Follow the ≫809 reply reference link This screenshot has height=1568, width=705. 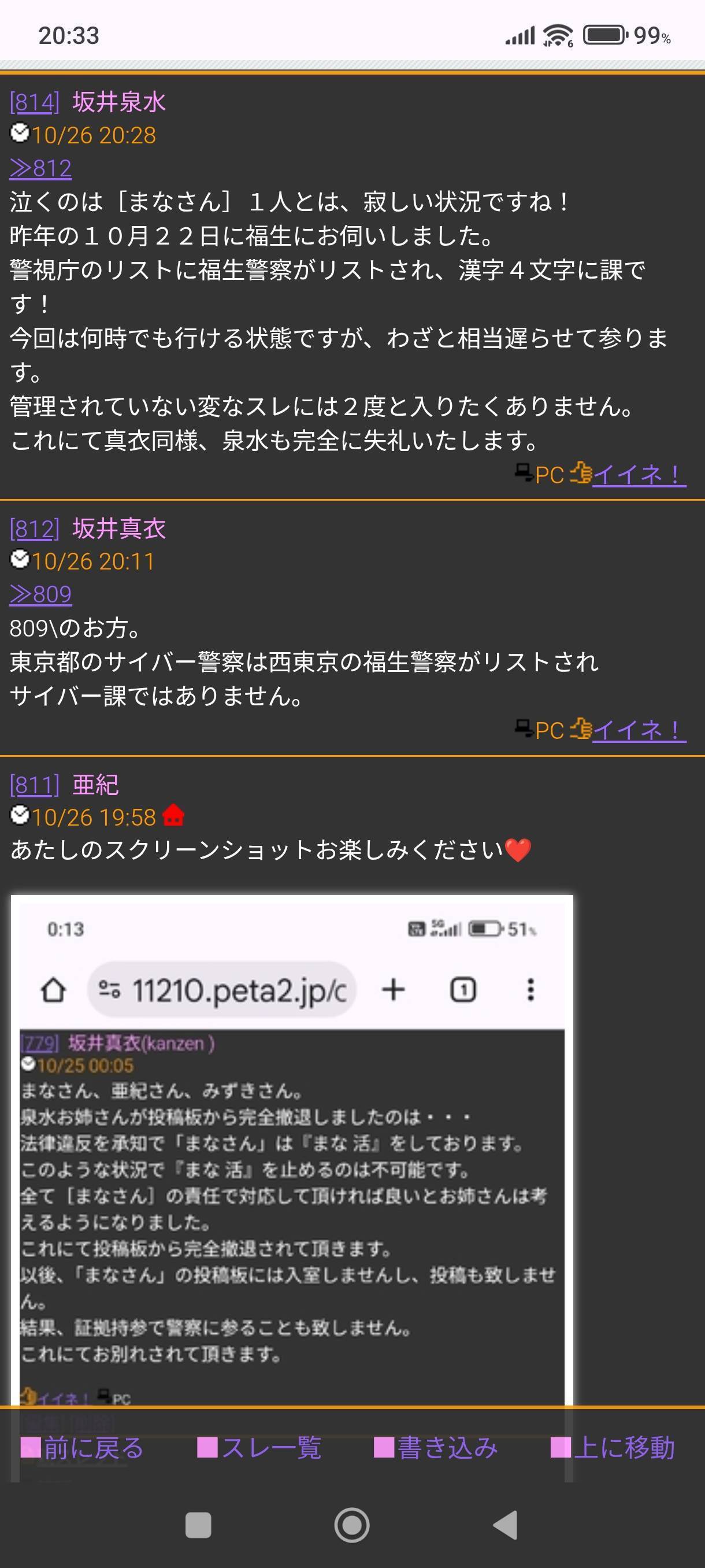point(40,594)
